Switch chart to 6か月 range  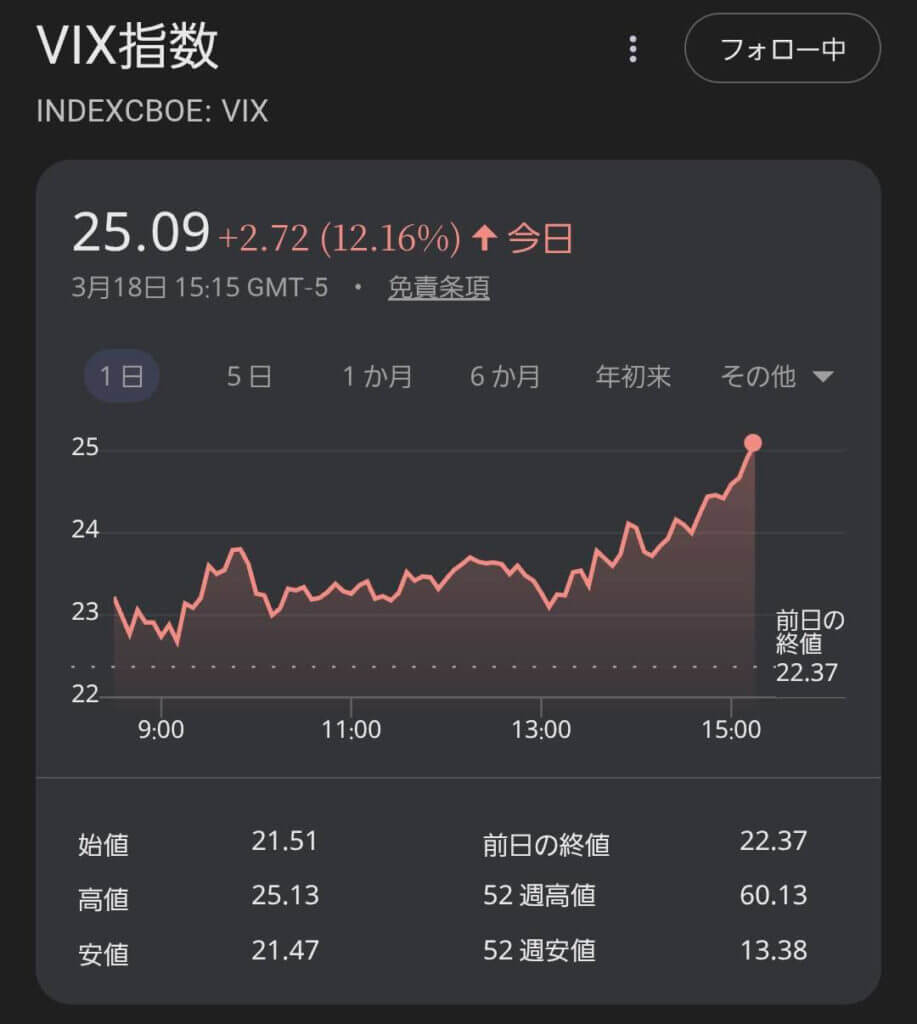pyautogui.click(x=505, y=376)
